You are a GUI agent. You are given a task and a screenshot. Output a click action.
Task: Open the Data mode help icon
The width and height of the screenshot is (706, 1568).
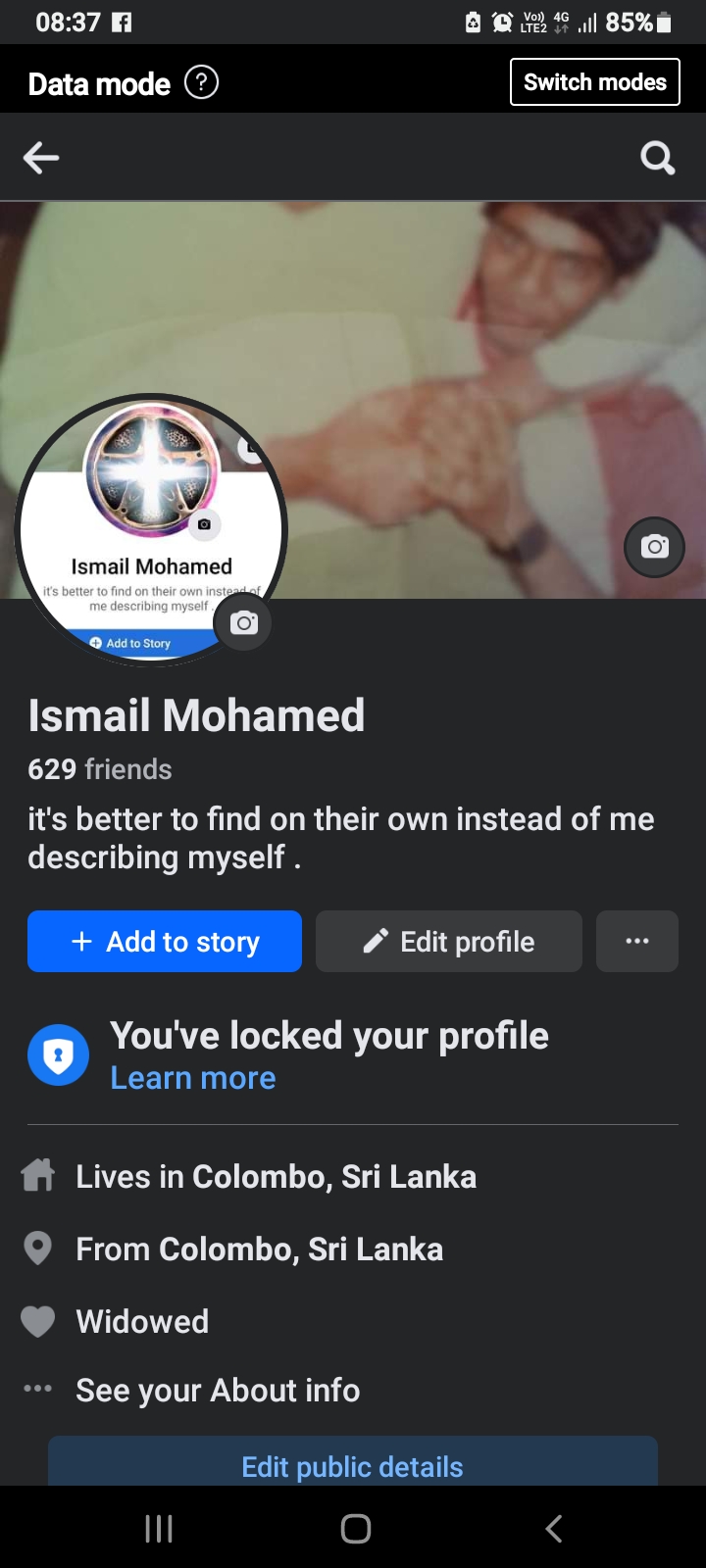click(x=201, y=82)
